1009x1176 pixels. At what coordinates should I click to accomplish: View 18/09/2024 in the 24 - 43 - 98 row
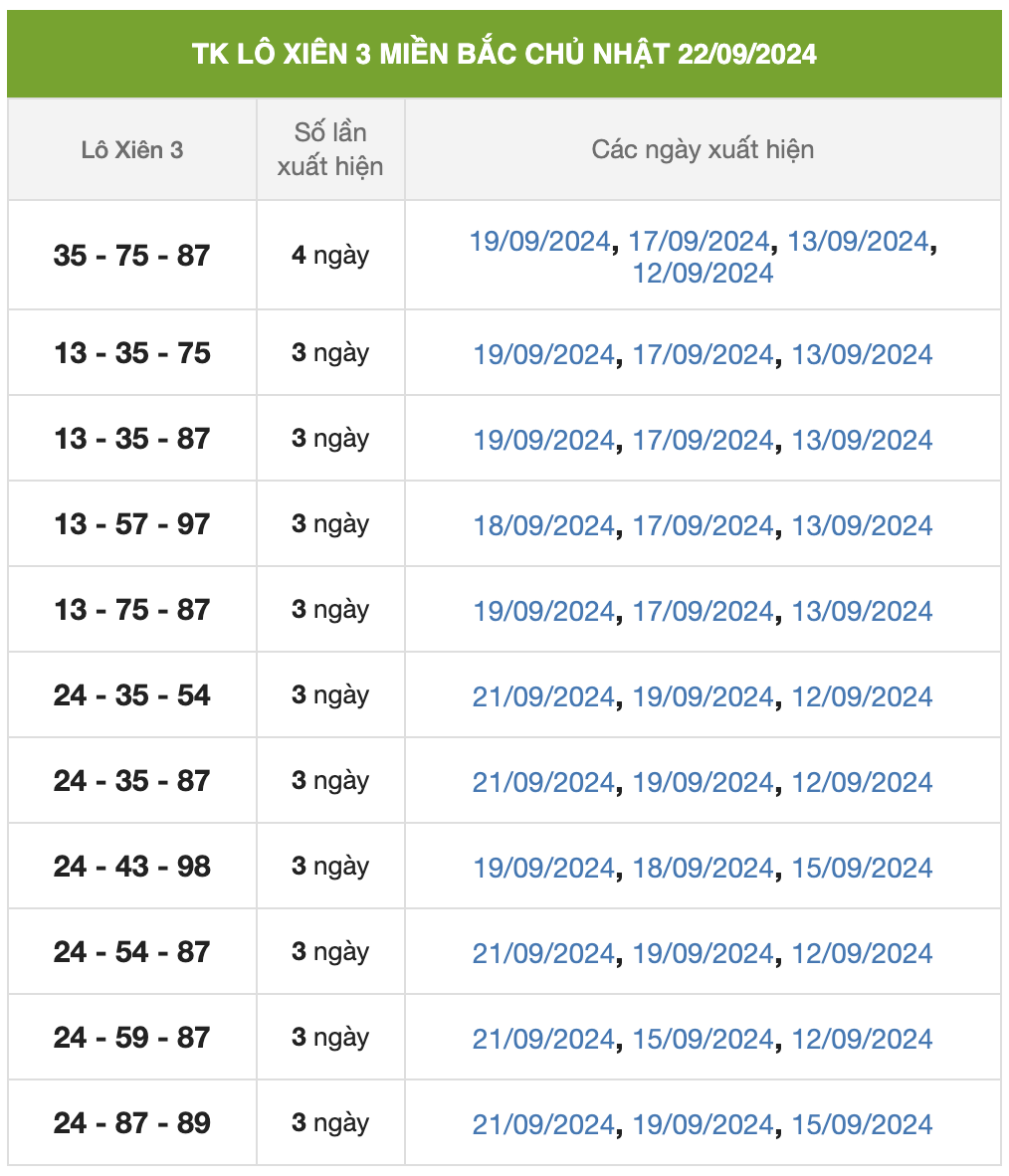coord(703,868)
